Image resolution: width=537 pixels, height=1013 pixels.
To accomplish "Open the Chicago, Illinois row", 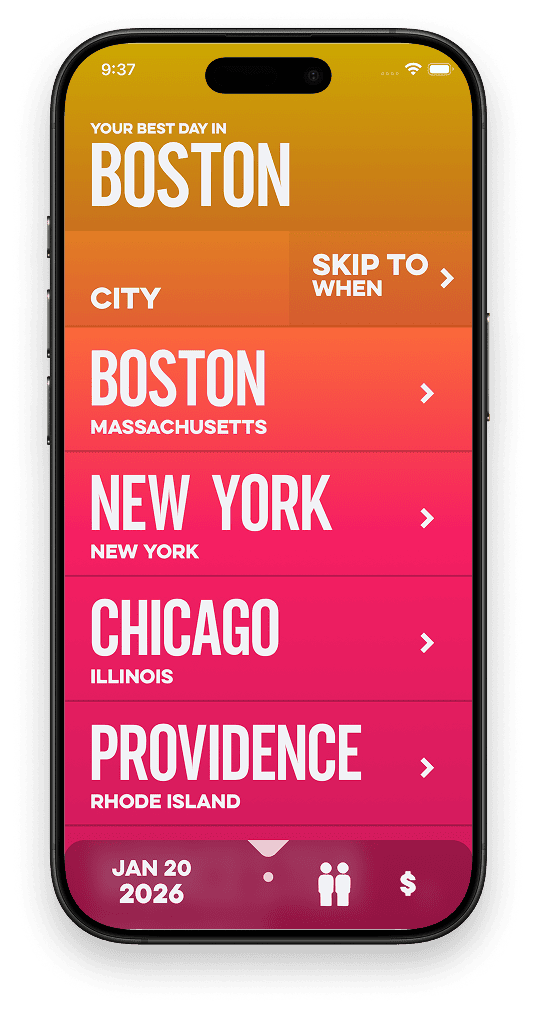I will (x=268, y=638).
